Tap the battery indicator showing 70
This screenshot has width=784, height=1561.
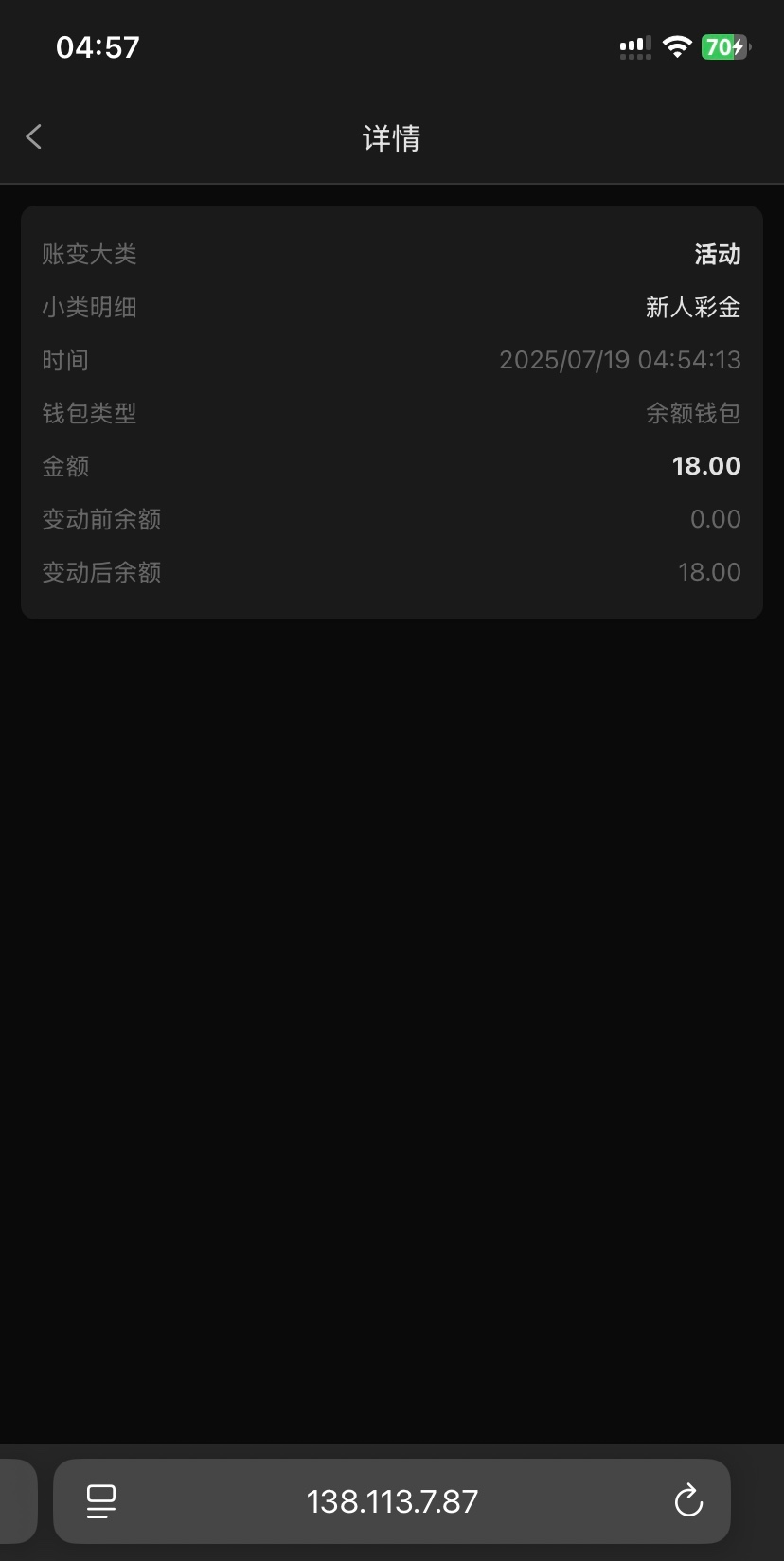point(724,46)
